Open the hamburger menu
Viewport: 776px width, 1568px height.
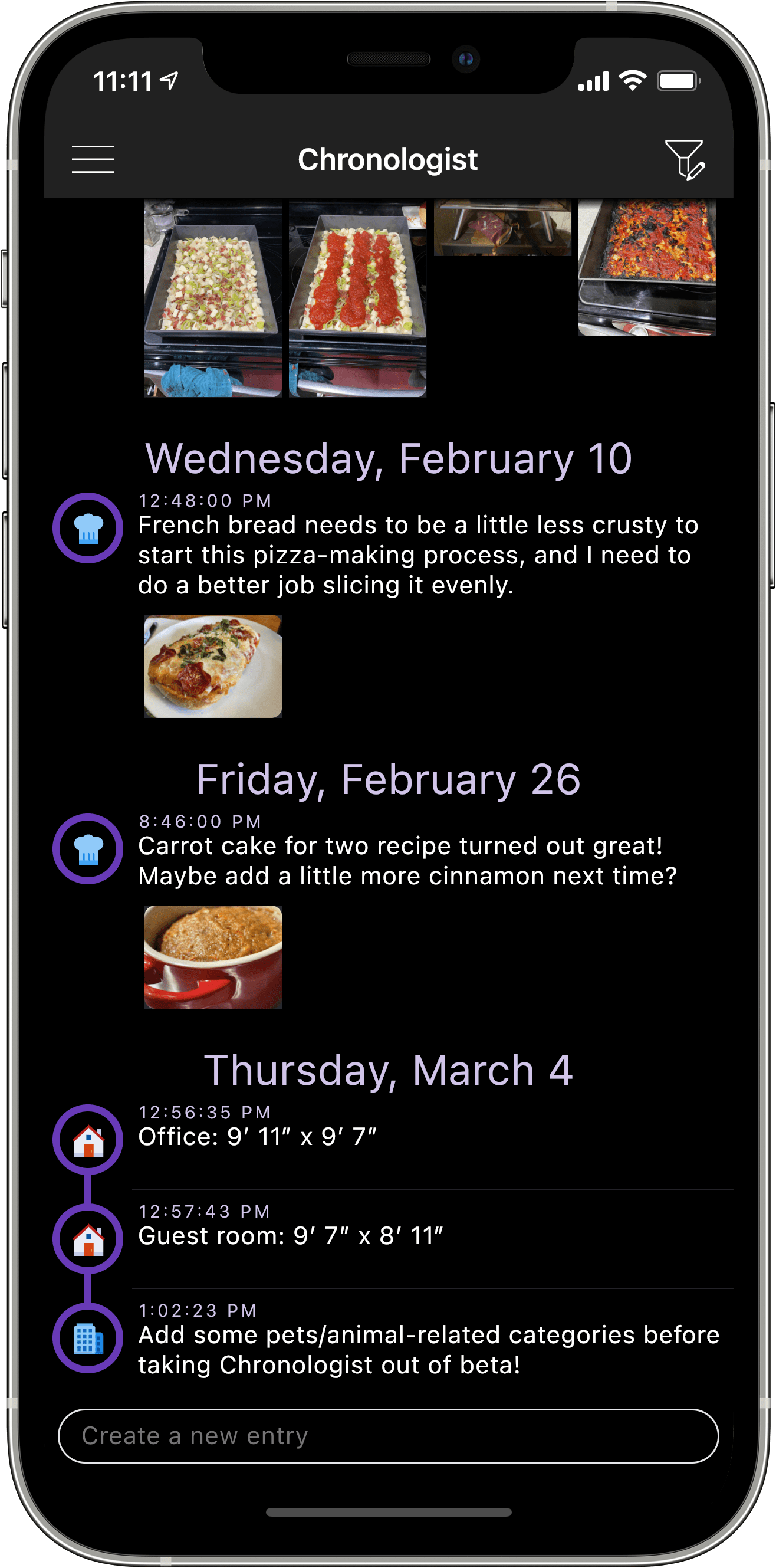[93, 159]
